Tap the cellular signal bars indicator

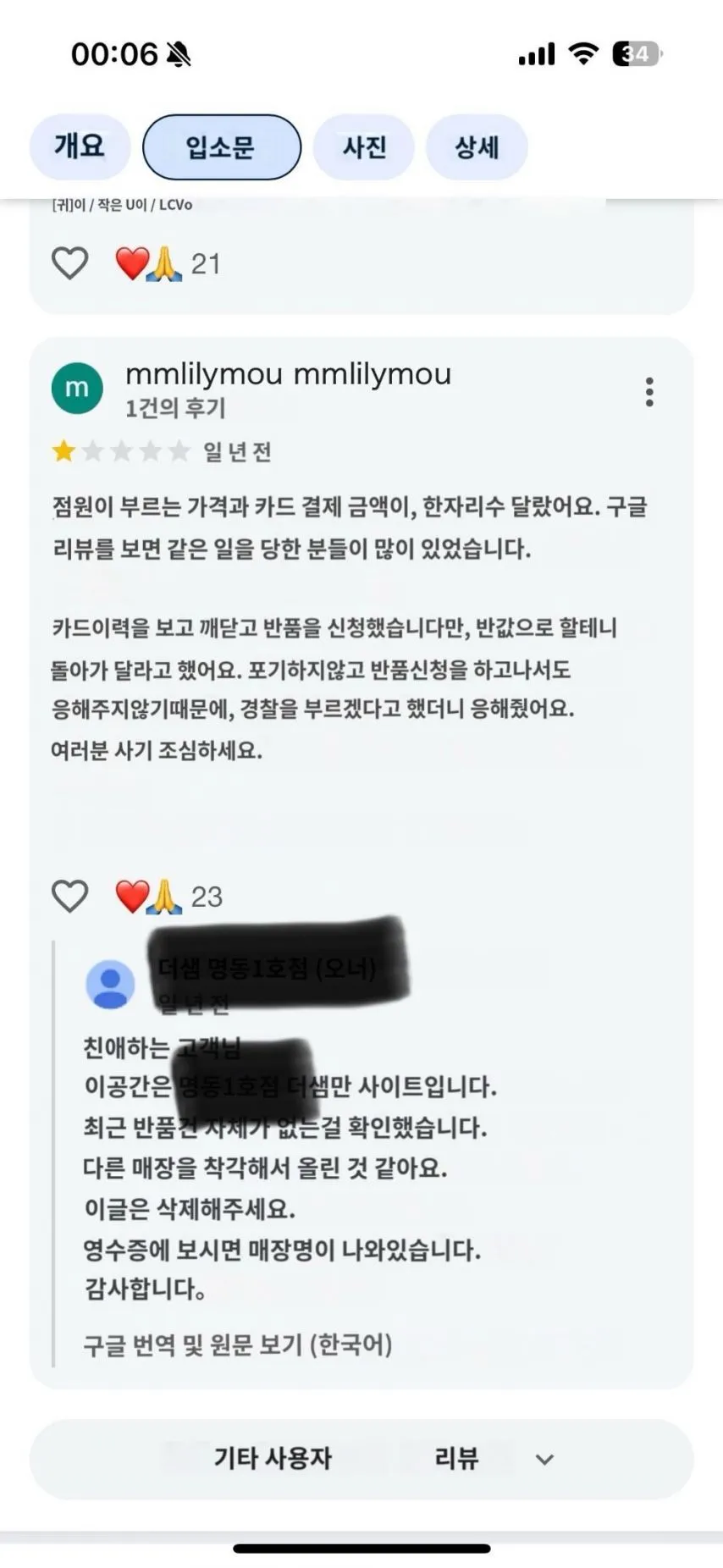[537, 52]
